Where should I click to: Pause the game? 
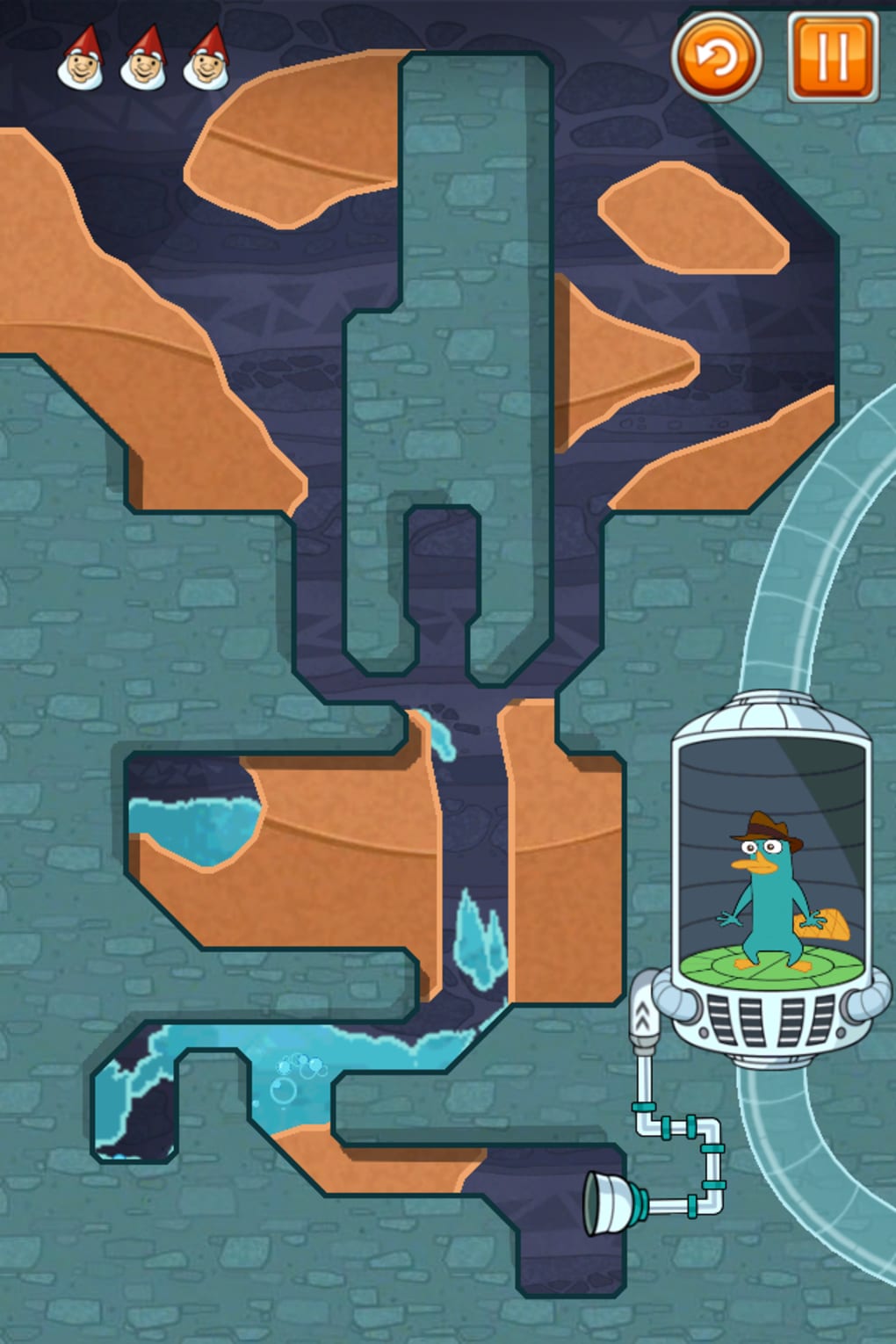832,57
